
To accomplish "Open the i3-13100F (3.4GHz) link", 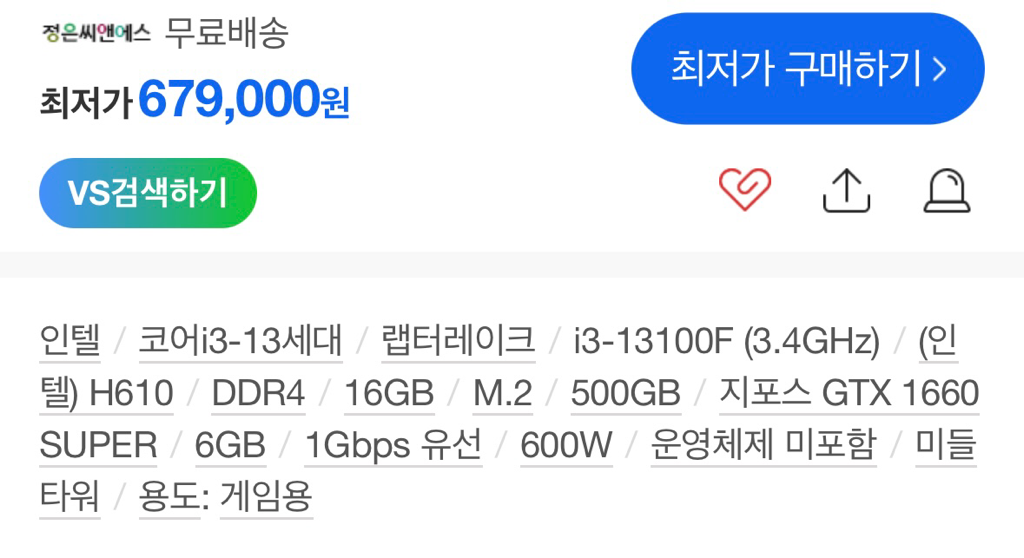I will (x=726, y=342).
